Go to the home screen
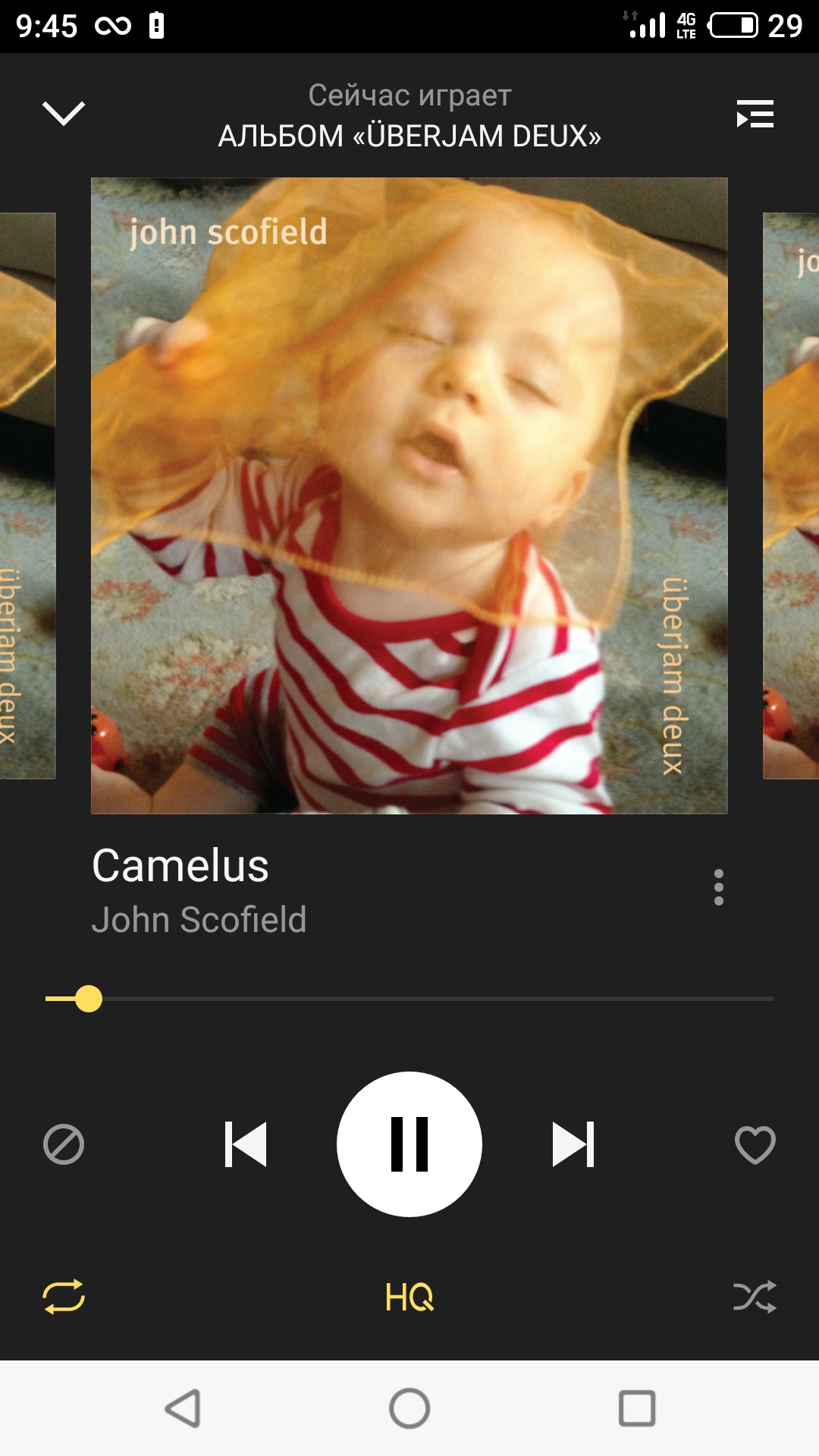The image size is (819, 1456). [x=409, y=1408]
